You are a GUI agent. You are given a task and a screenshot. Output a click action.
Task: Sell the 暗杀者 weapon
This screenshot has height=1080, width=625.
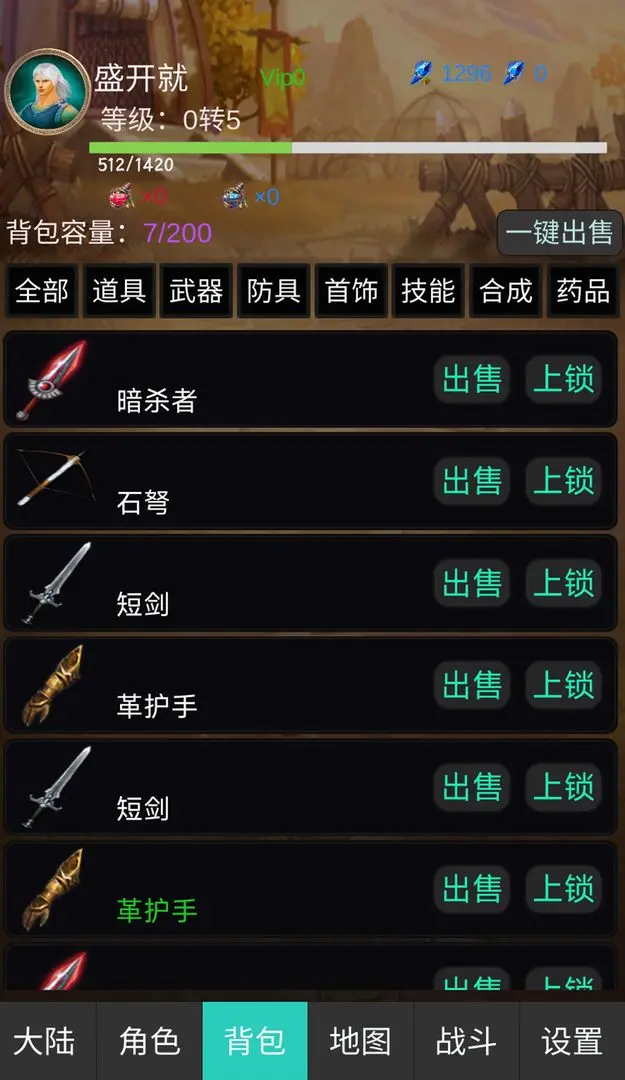coord(472,380)
